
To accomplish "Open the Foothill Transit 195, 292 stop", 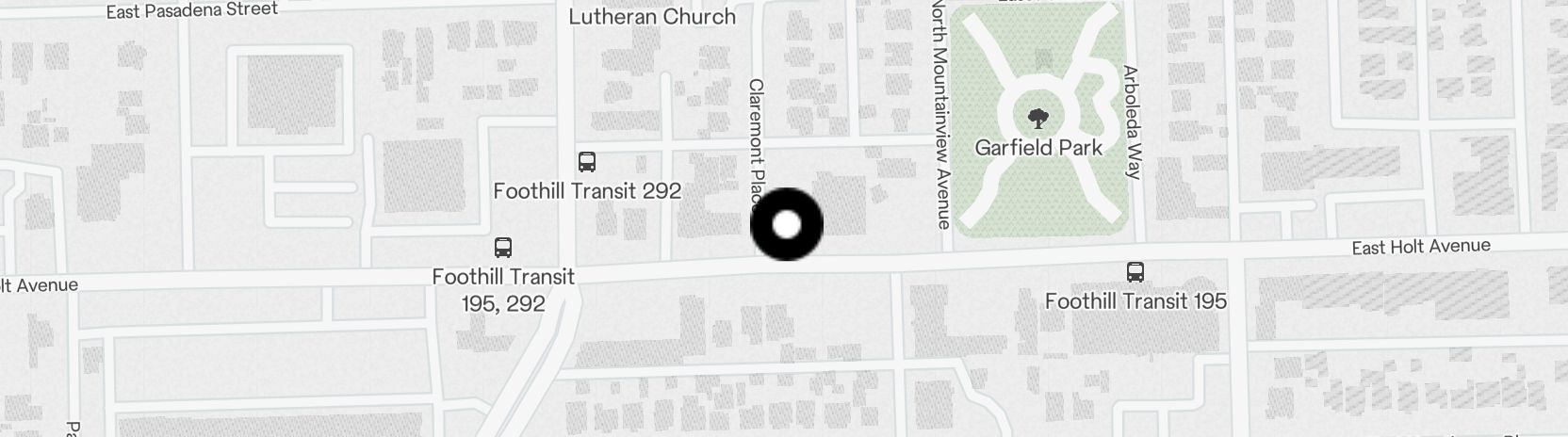I will point(503,248).
